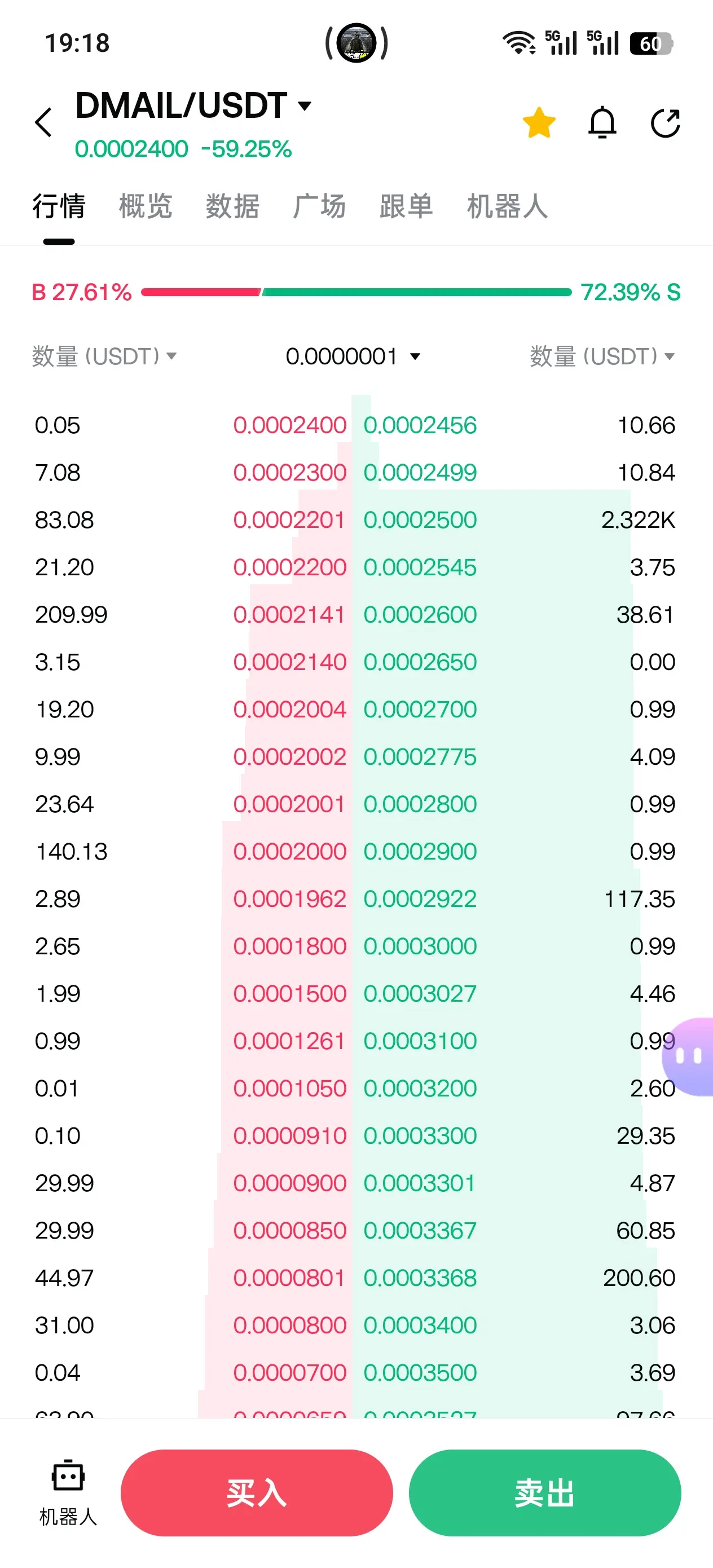Screen dimensions: 713x1568
Task: Open the 广场 tab
Action: (319, 206)
